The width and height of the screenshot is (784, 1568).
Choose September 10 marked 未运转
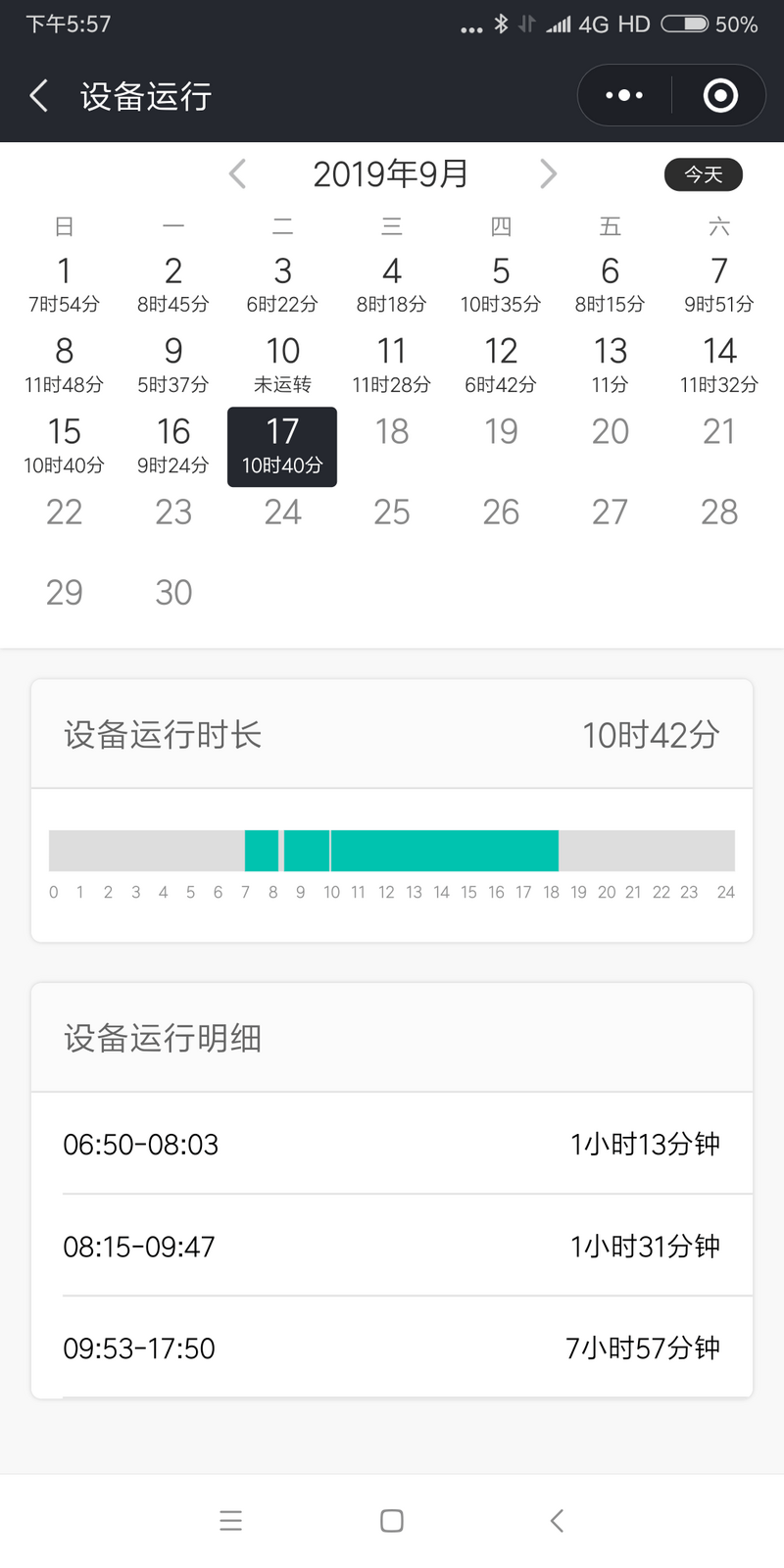tap(282, 366)
